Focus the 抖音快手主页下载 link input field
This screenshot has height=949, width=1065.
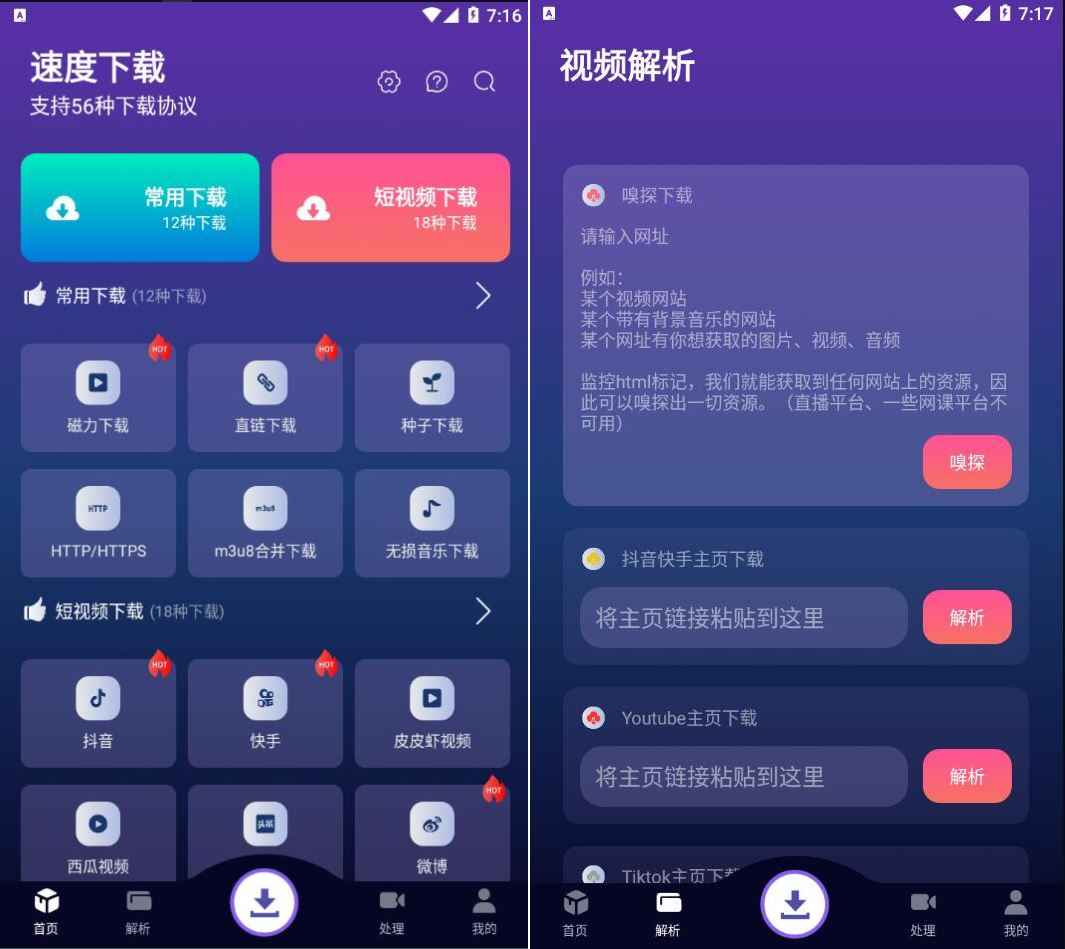click(x=743, y=618)
